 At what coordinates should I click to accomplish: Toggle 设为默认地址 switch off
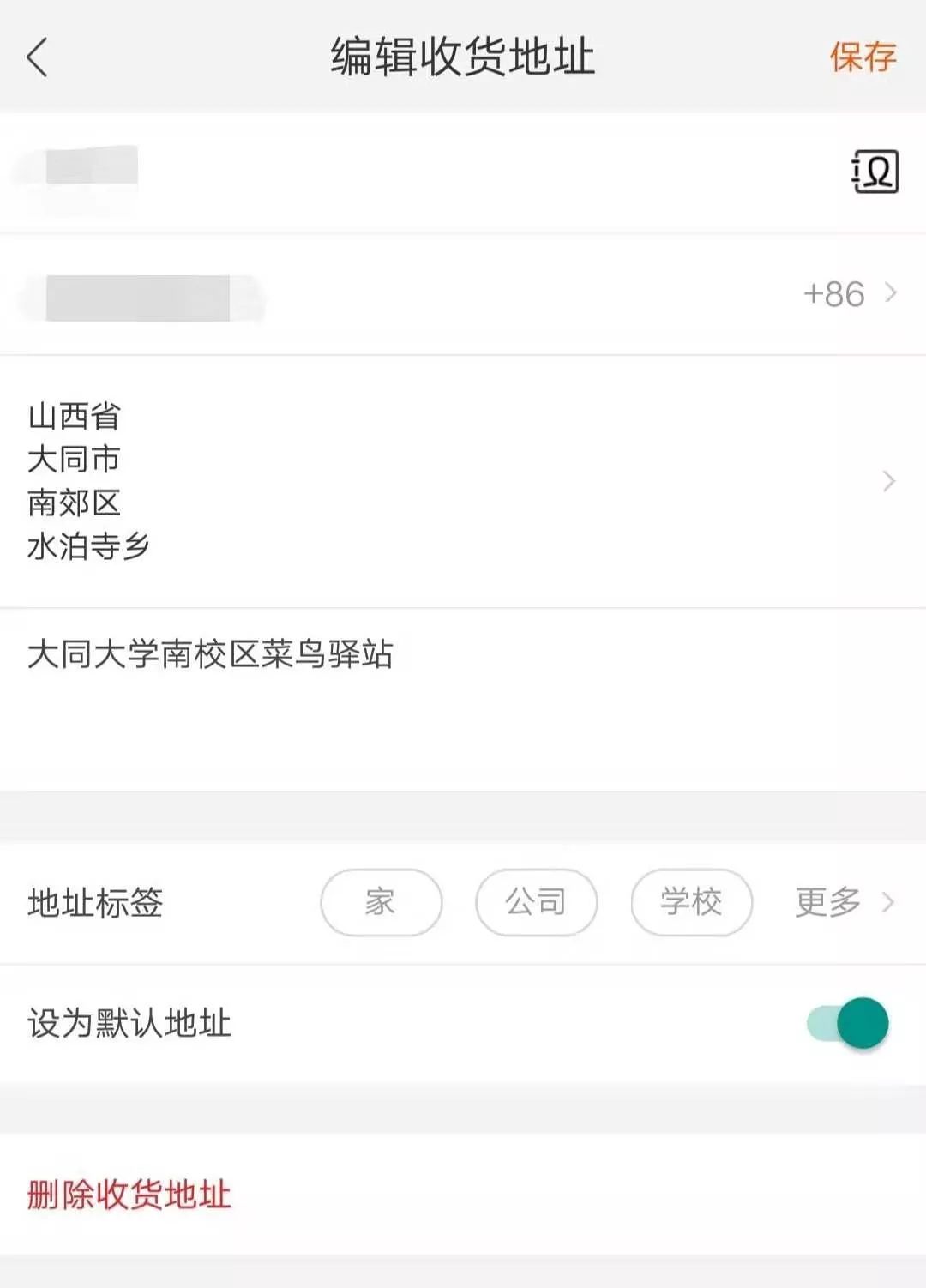tap(847, 1023)
